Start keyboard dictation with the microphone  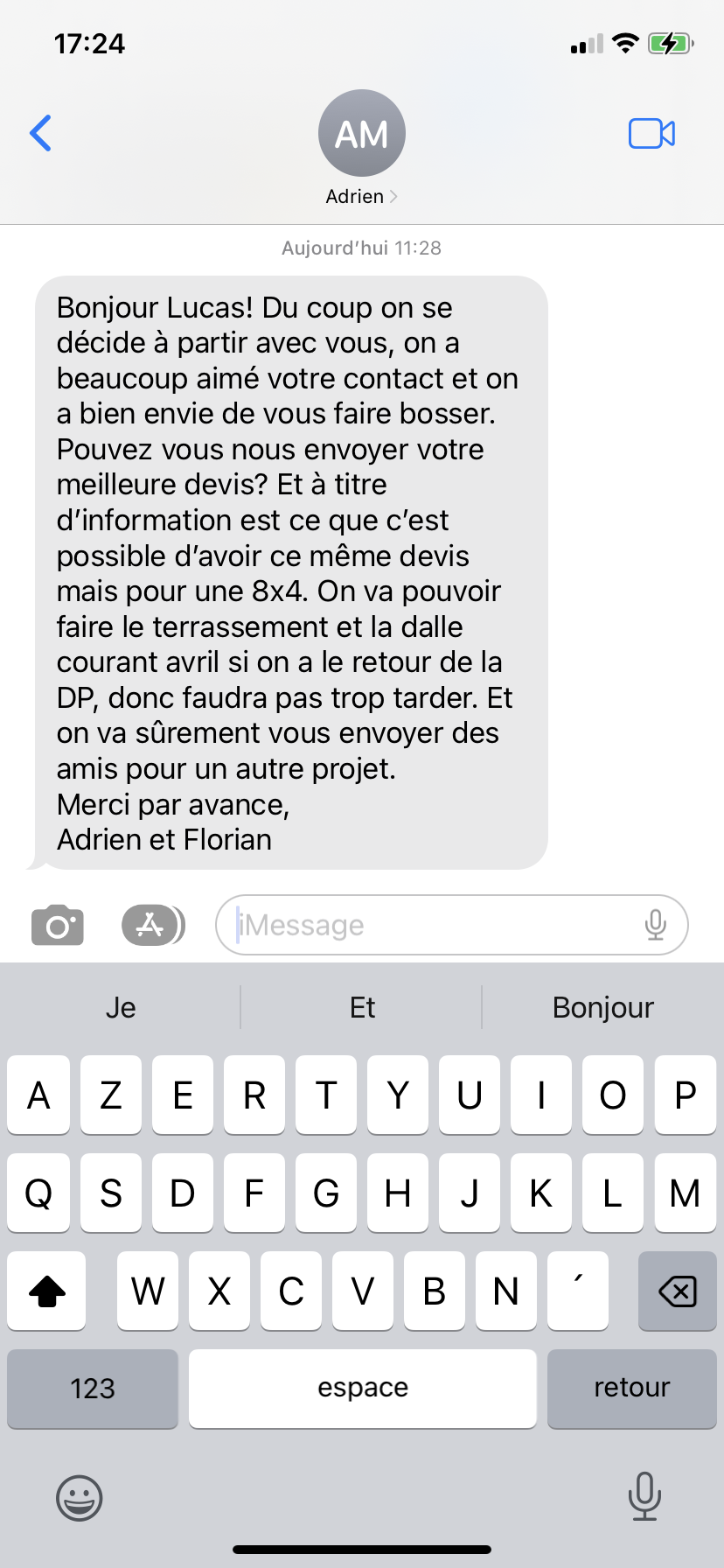click(x=644, y=1496)
